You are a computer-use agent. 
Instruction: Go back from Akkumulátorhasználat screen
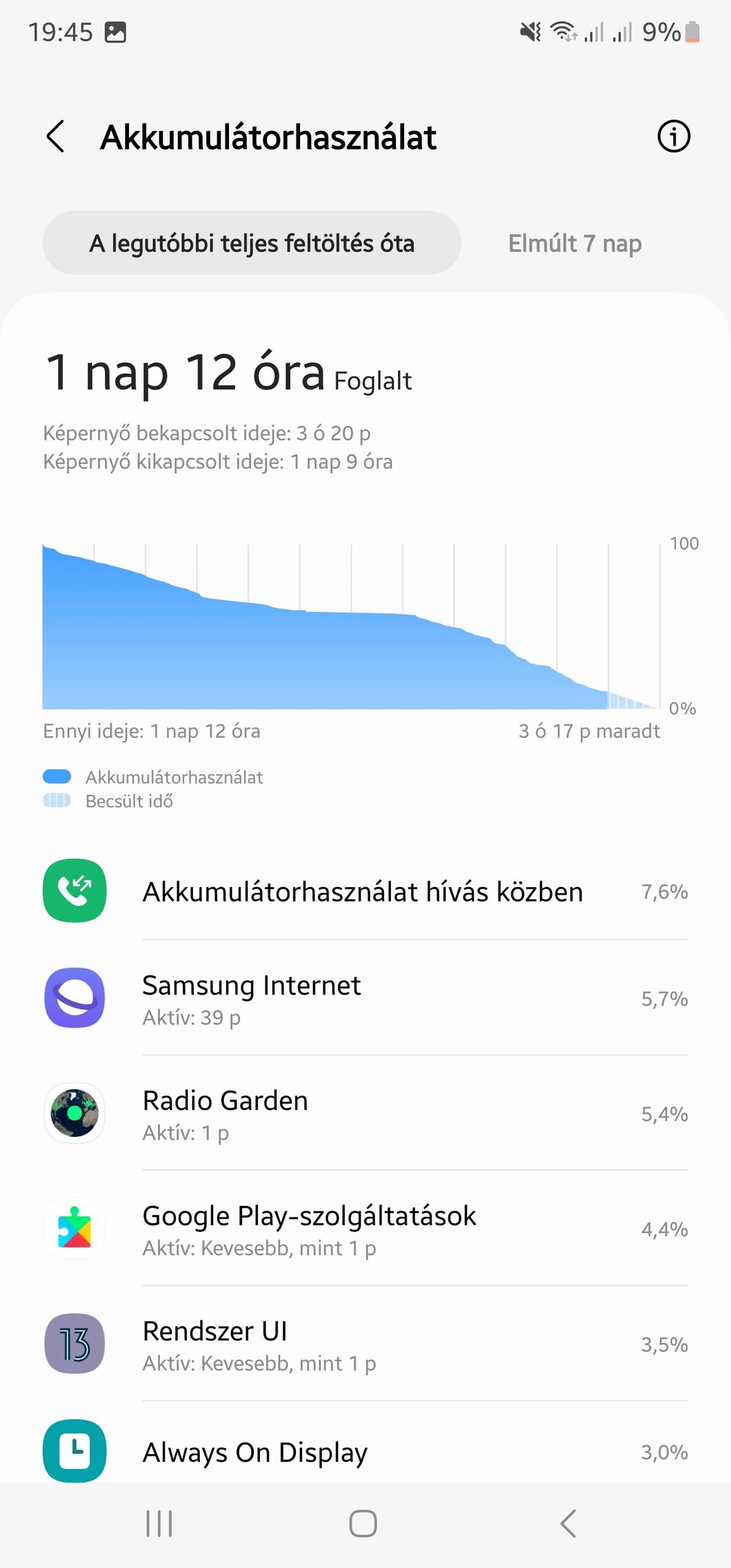coord(56,137)
